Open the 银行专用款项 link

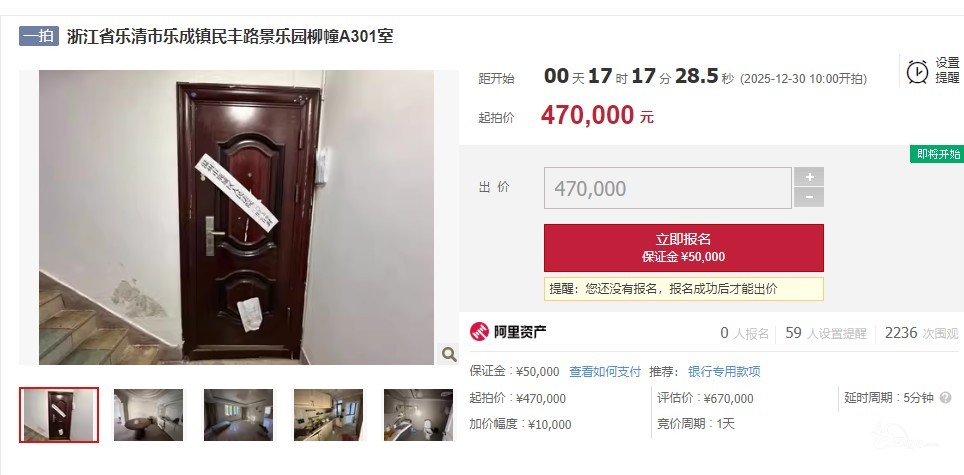point(724,371)
